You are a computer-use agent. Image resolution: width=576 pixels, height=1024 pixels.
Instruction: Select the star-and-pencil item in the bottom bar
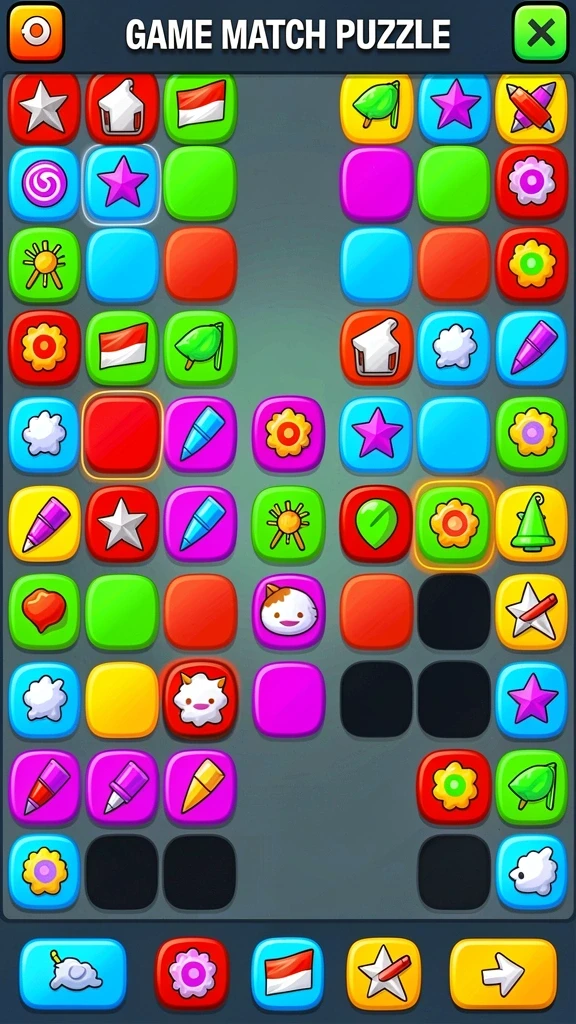click(x=384, y=974)
